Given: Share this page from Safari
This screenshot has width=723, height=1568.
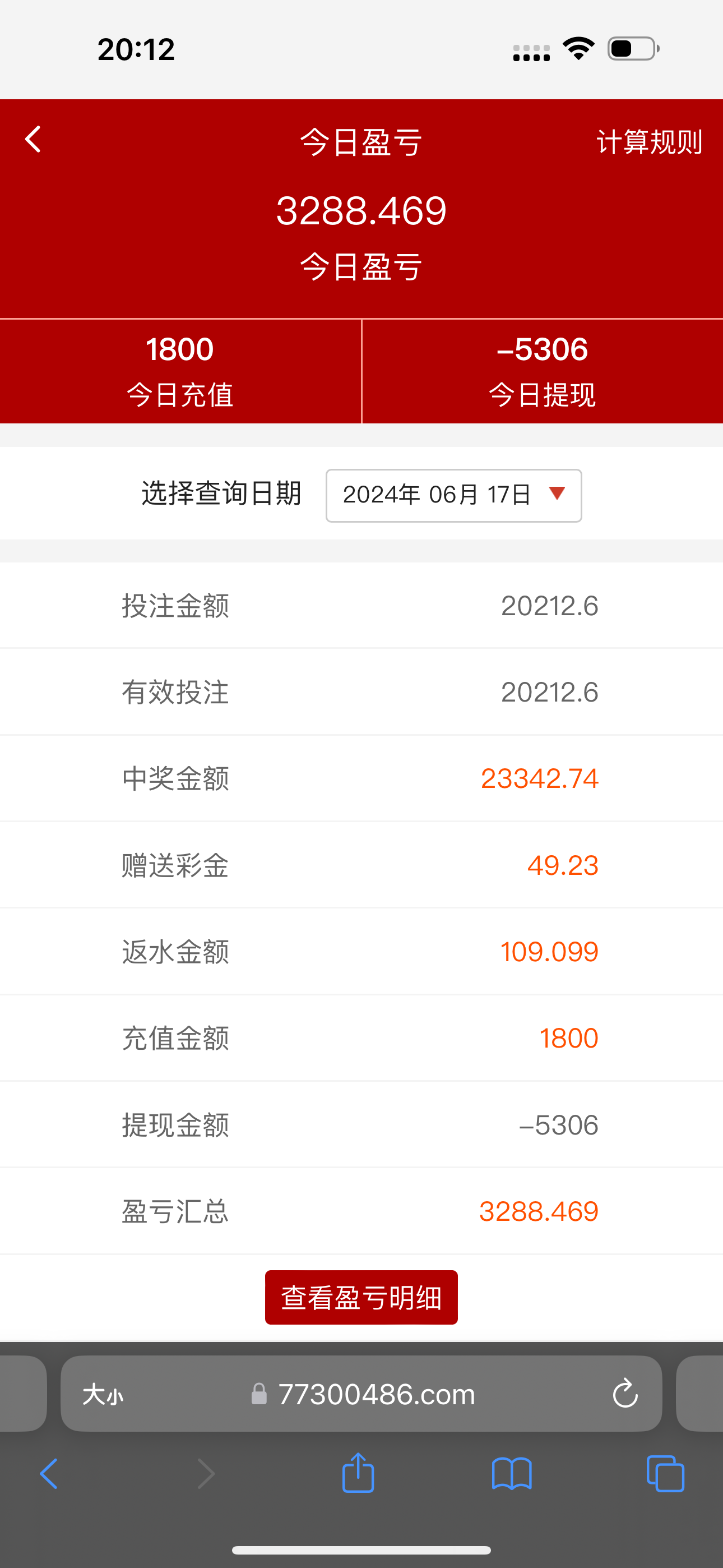Looking at the screenshot, I should tap(358, 1473).
